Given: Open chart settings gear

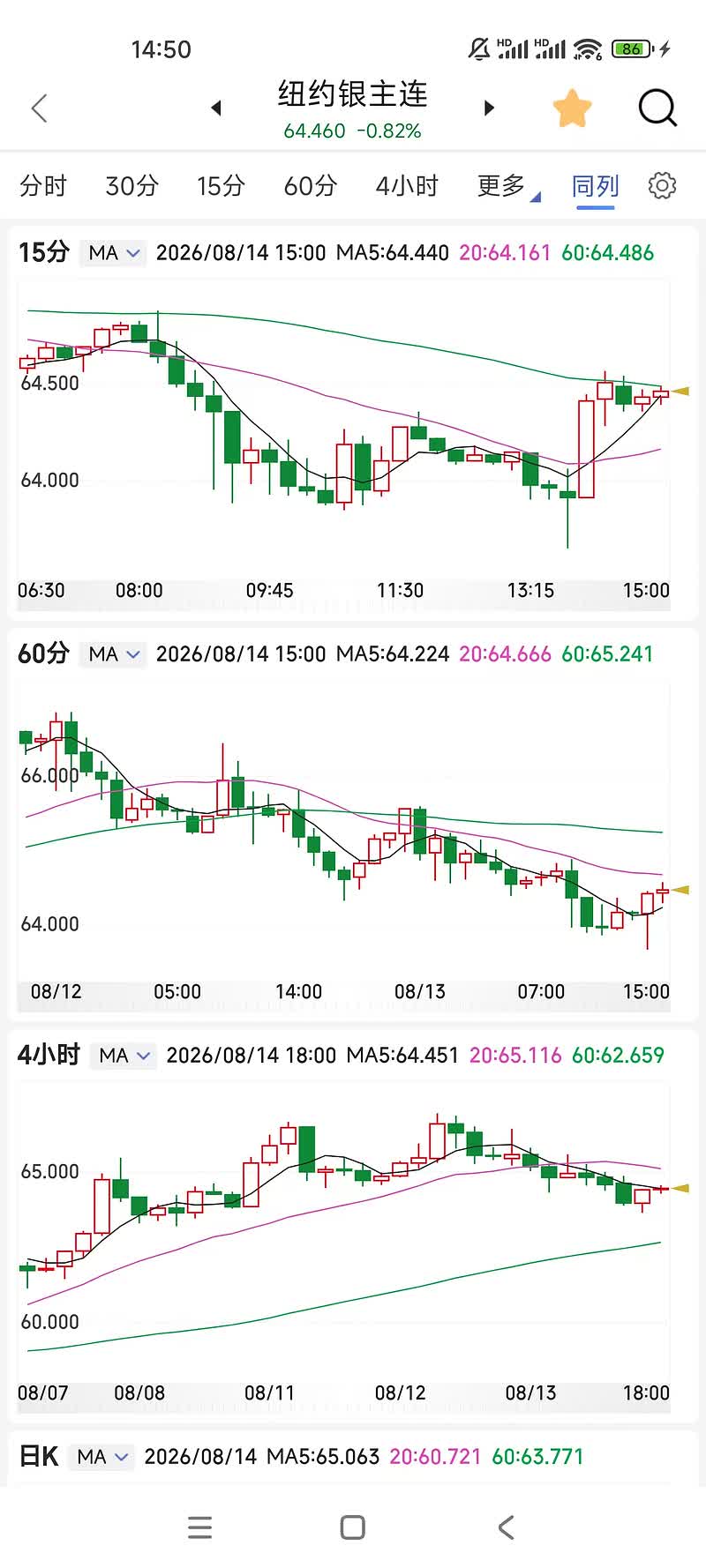Looking at the screenshot, I should point(662,186).
